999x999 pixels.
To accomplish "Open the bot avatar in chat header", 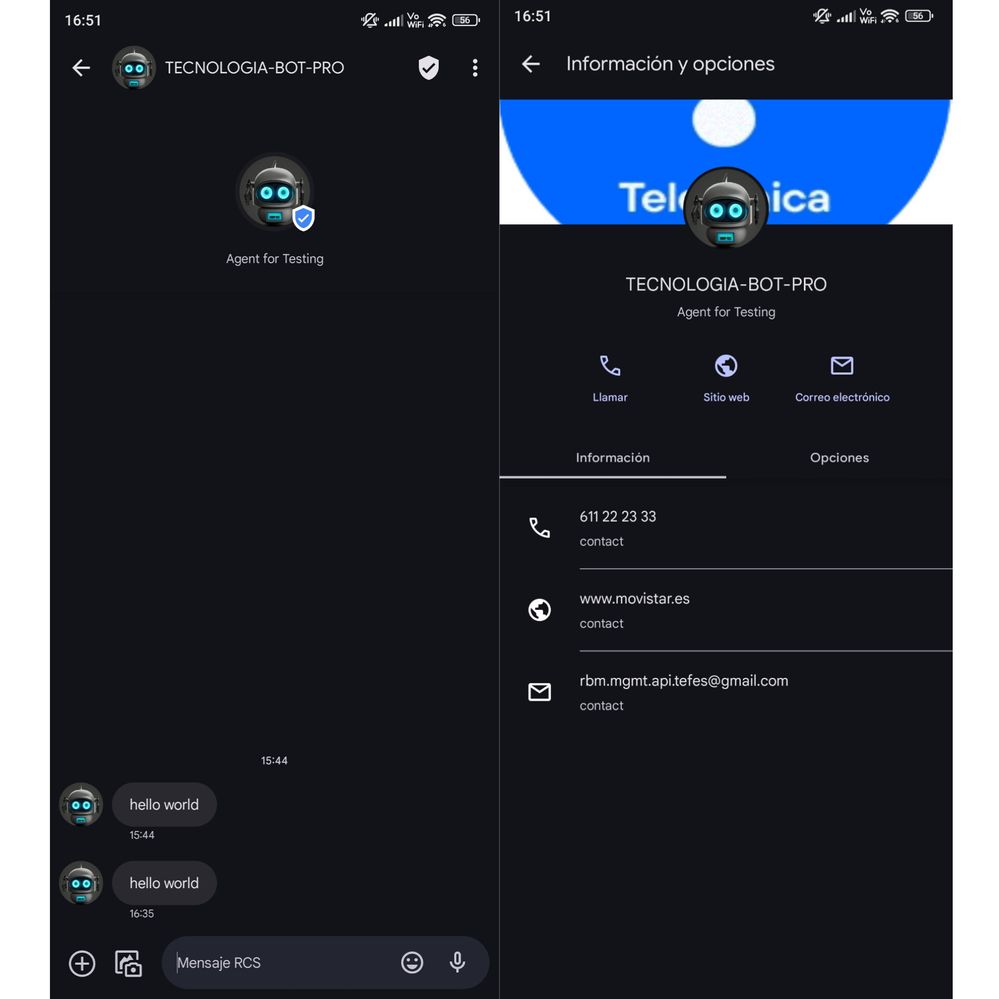I will [x=134, y=68].
